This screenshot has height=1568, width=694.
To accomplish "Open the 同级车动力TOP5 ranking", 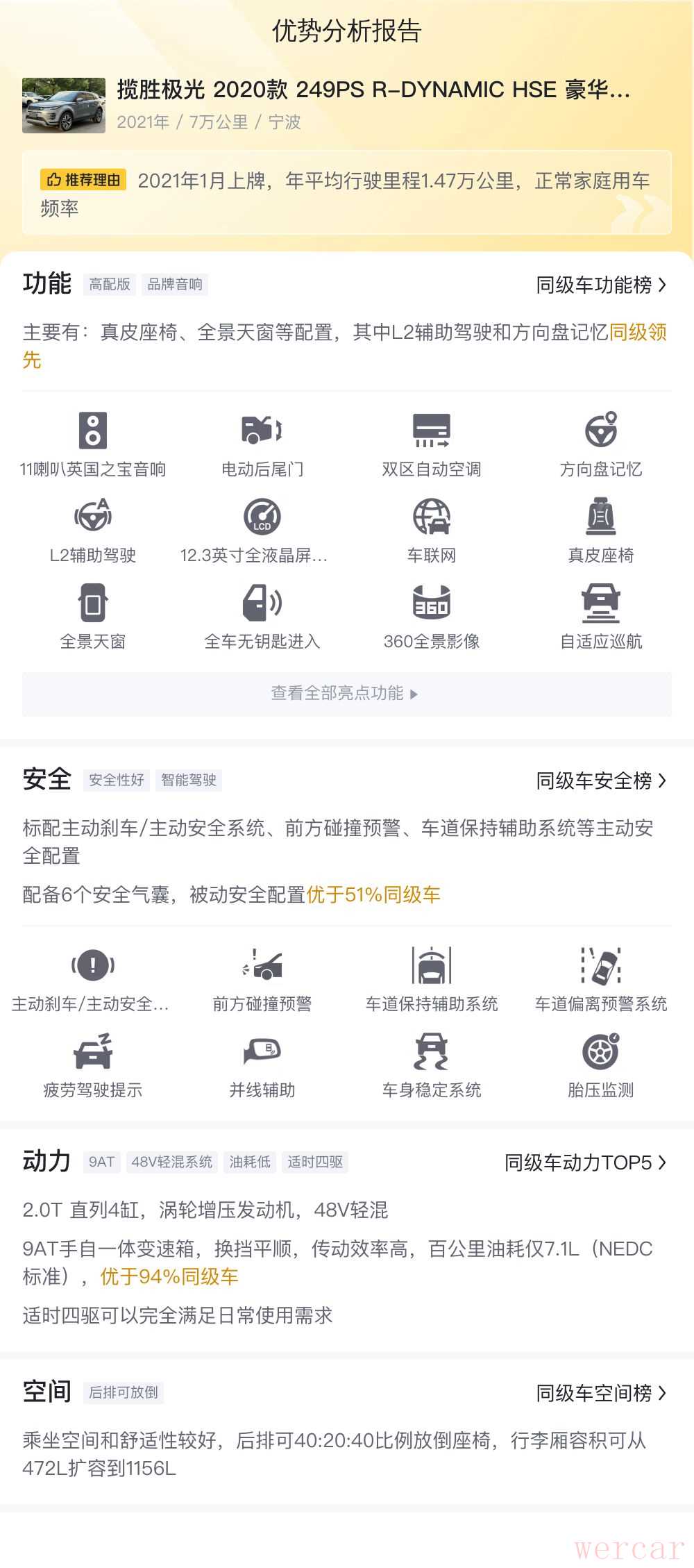I will pos(584,1162).
